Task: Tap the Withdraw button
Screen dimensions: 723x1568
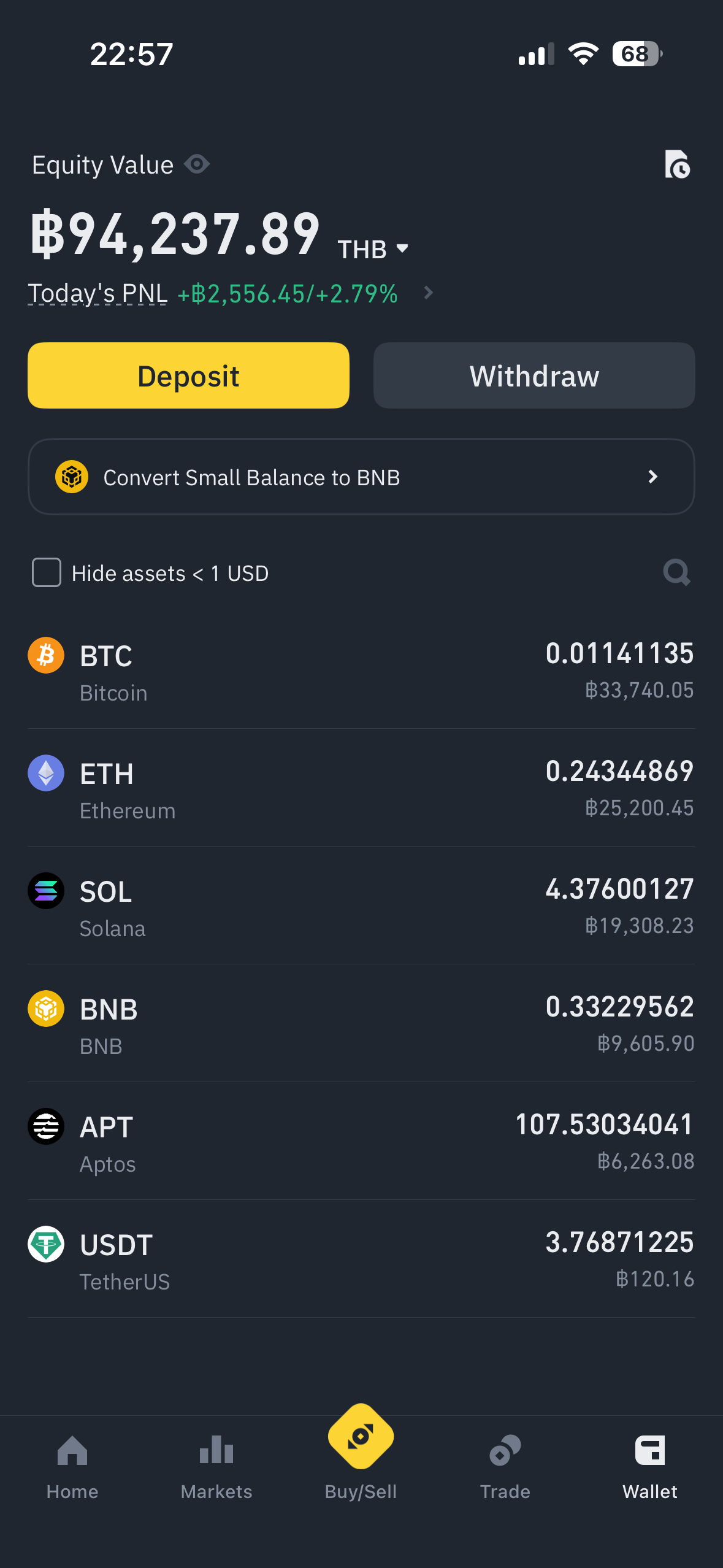Action: coord(534,375)
